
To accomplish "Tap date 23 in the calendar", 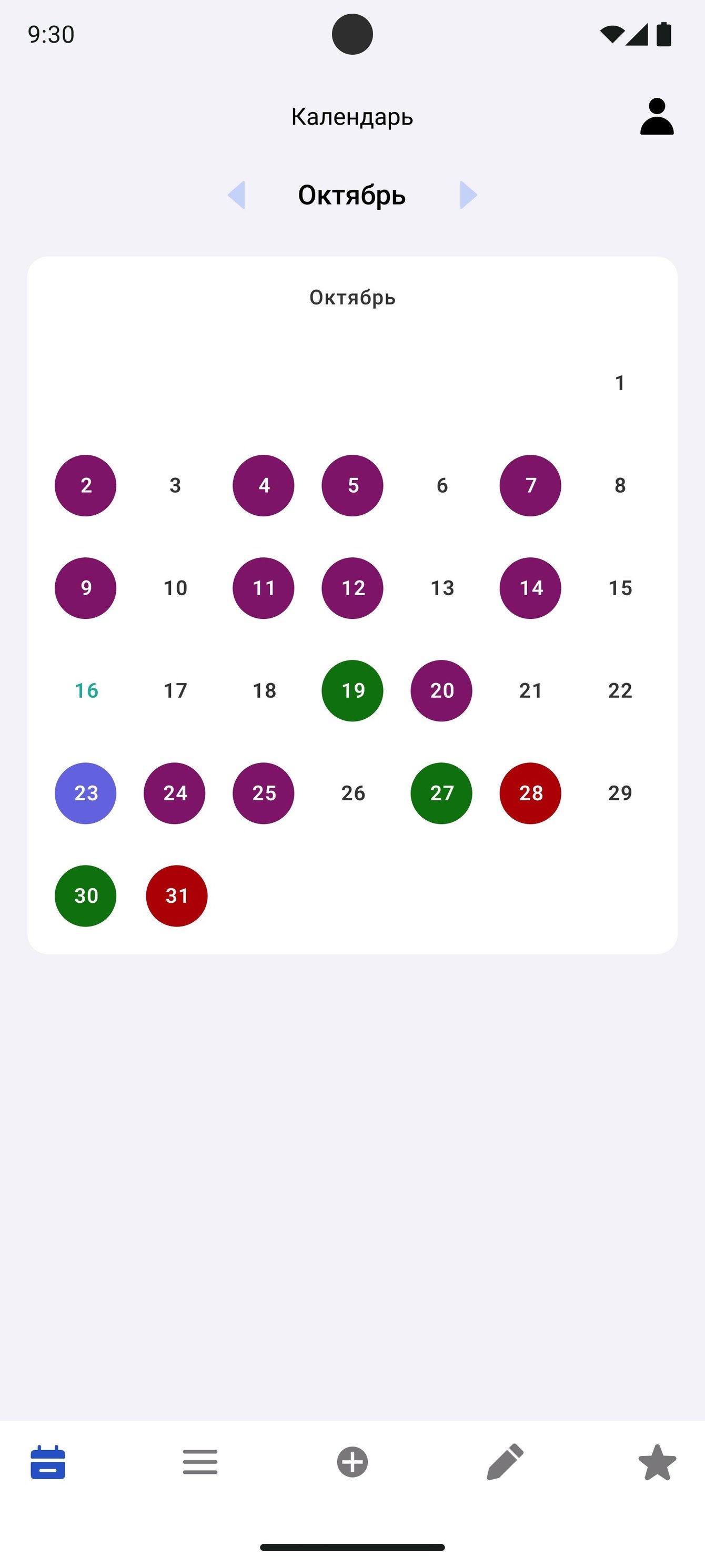I will coord(86,793).
